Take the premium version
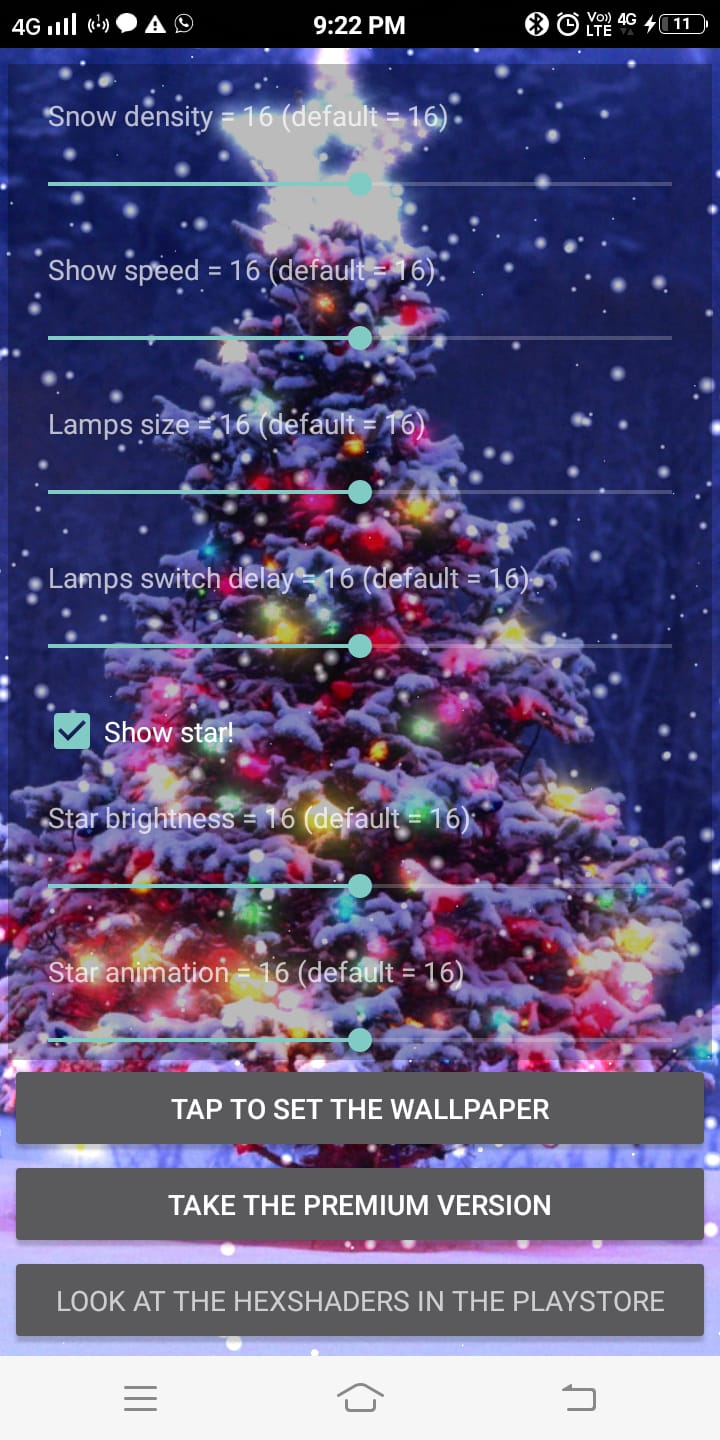This screenshot has height=1440, width=720. tap(360, 1205)
